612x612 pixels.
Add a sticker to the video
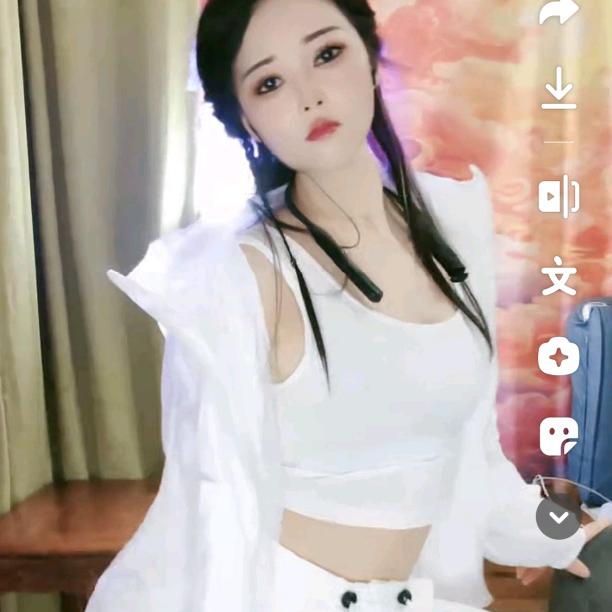click(559, 436)
